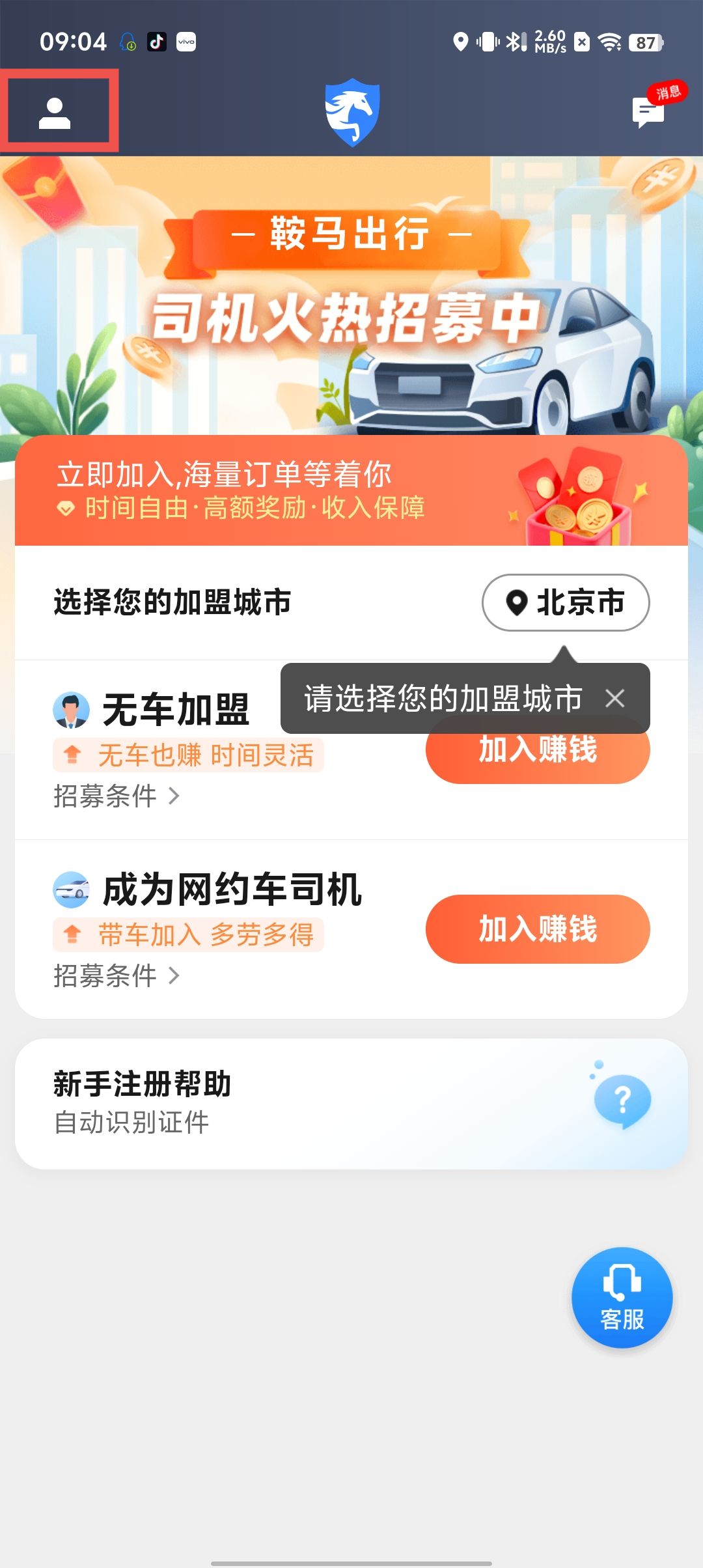The height and width of the screenshot is (1568, 703).
Task: Open 新手注册帮助 card
Action: click(x=351, y=1103)
